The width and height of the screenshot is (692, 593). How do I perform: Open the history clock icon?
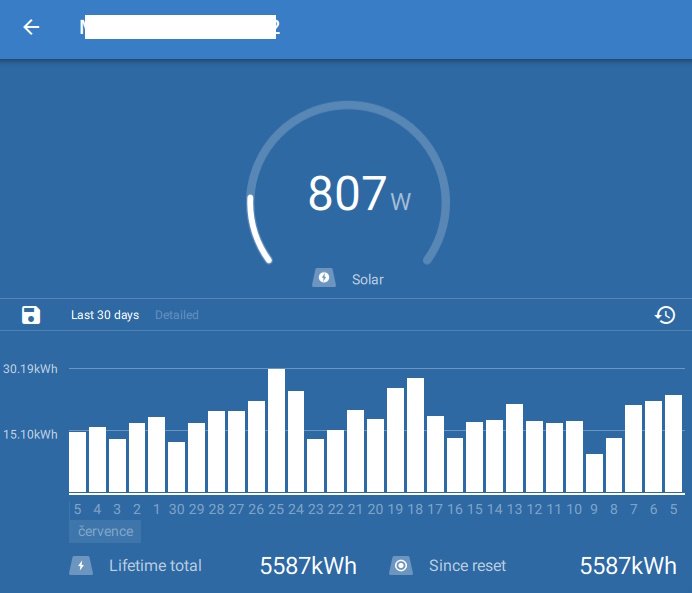(x=665, y=315)
